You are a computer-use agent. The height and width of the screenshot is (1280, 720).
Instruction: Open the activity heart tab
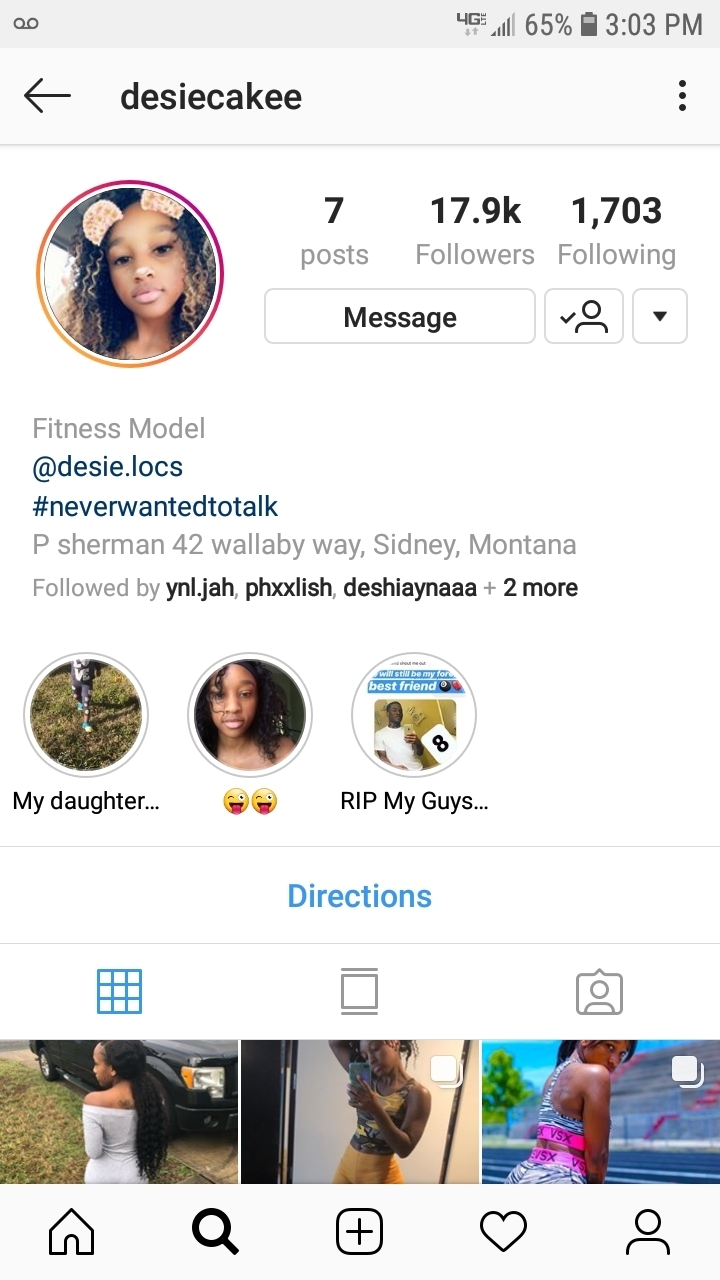point(504,1232)
